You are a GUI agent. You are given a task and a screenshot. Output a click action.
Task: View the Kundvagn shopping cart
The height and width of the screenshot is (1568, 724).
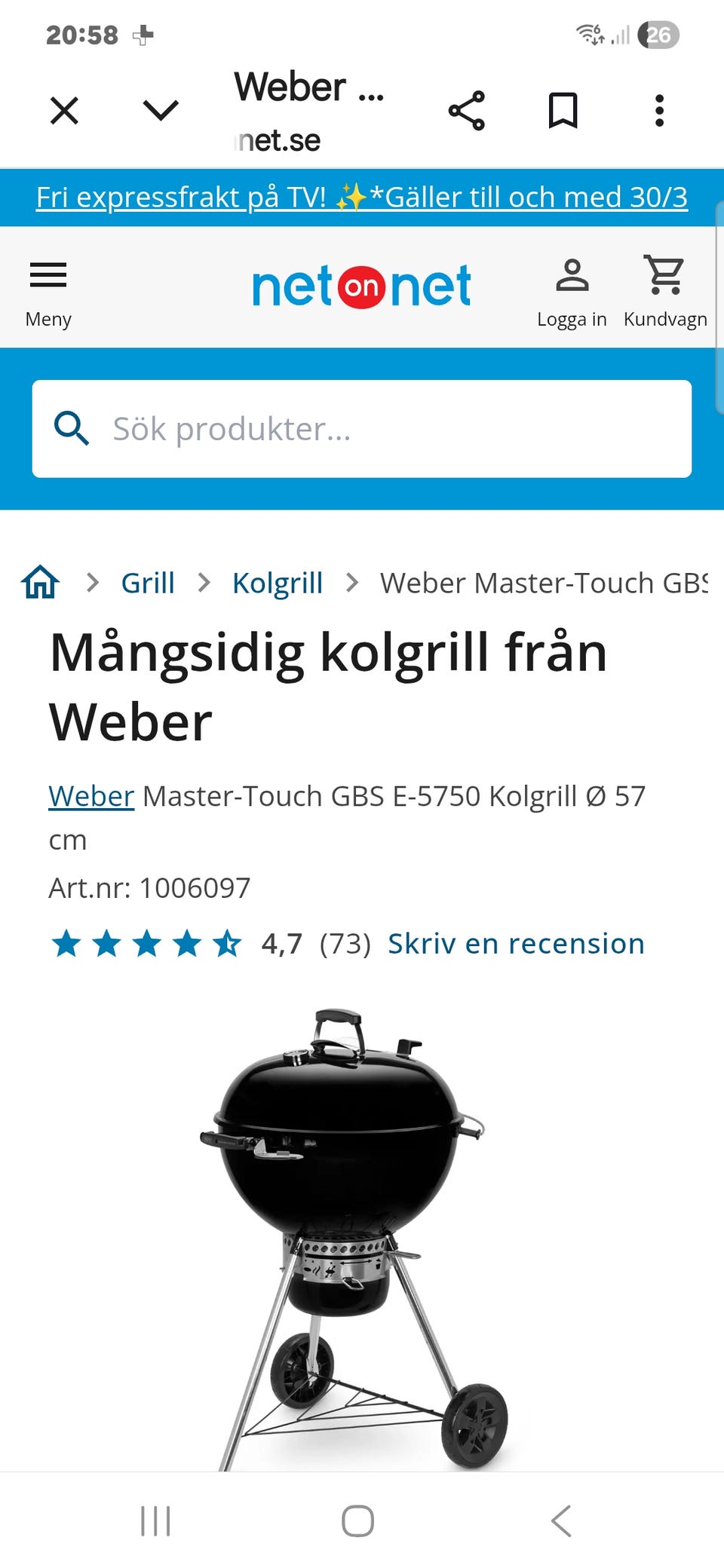click(665, 290)
